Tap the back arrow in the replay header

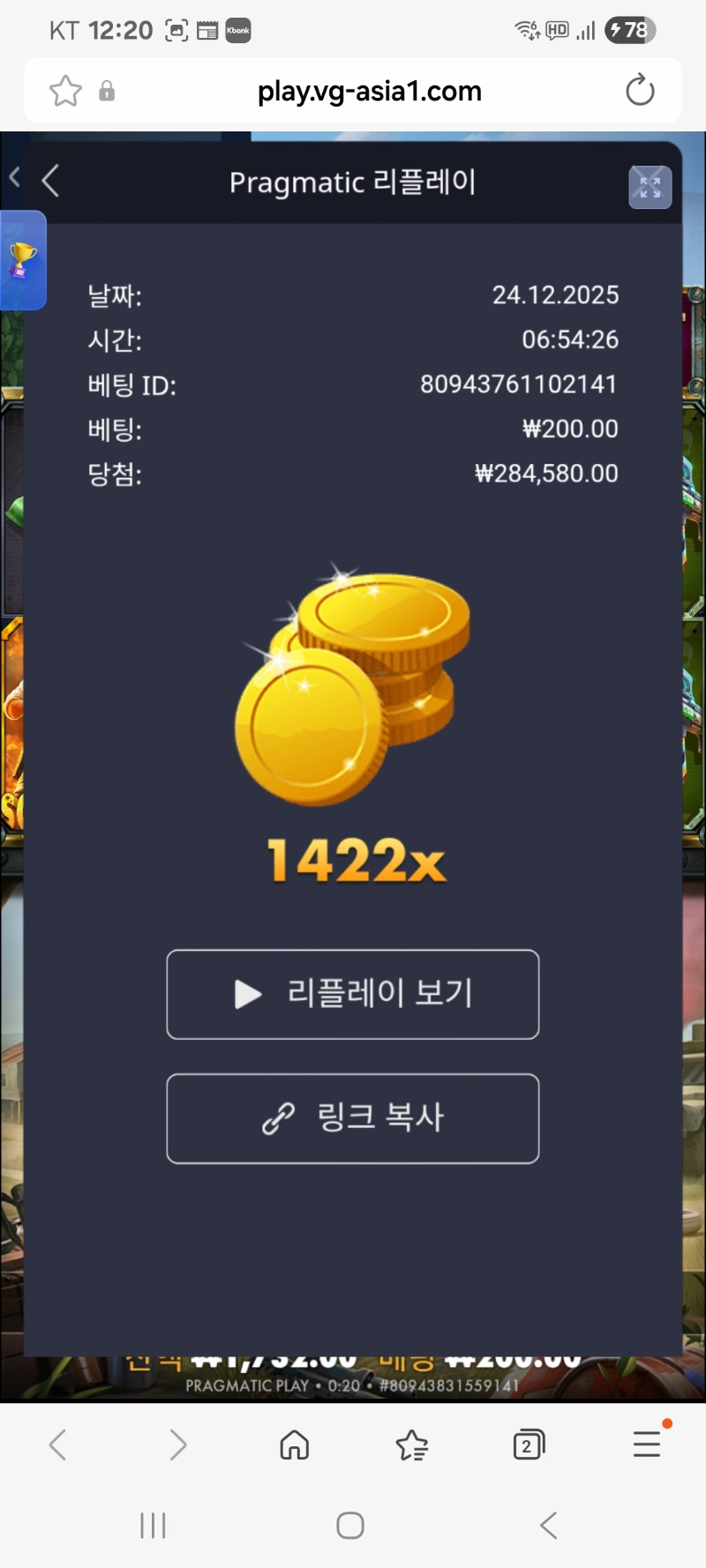(x=50, y=181)
